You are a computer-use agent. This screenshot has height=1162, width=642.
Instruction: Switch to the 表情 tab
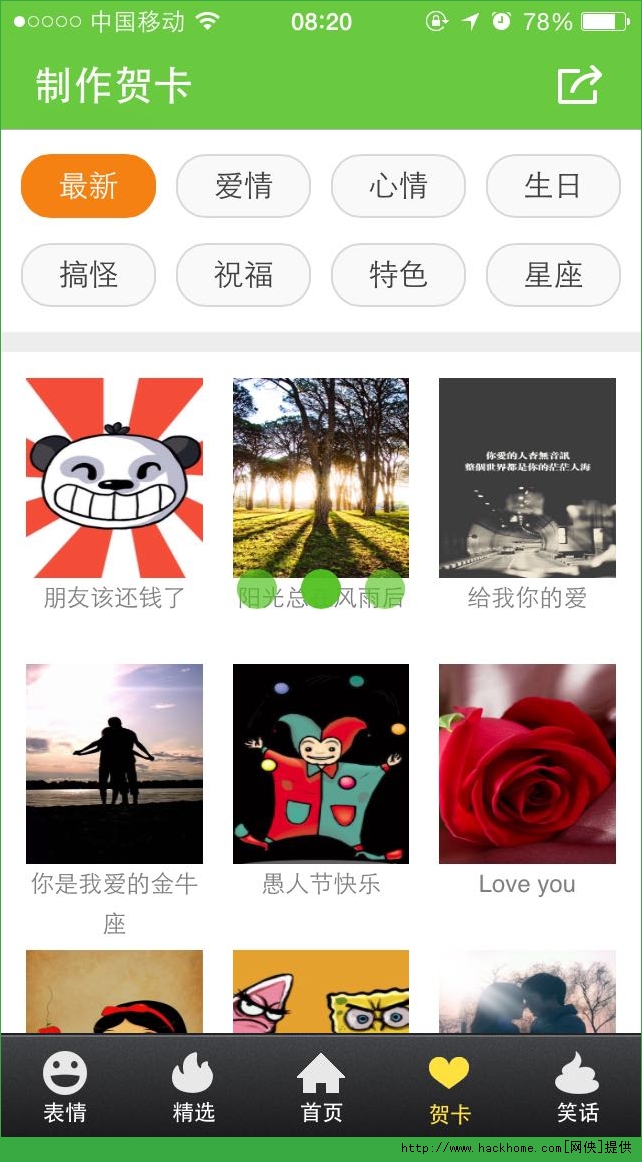[65, 1086]
